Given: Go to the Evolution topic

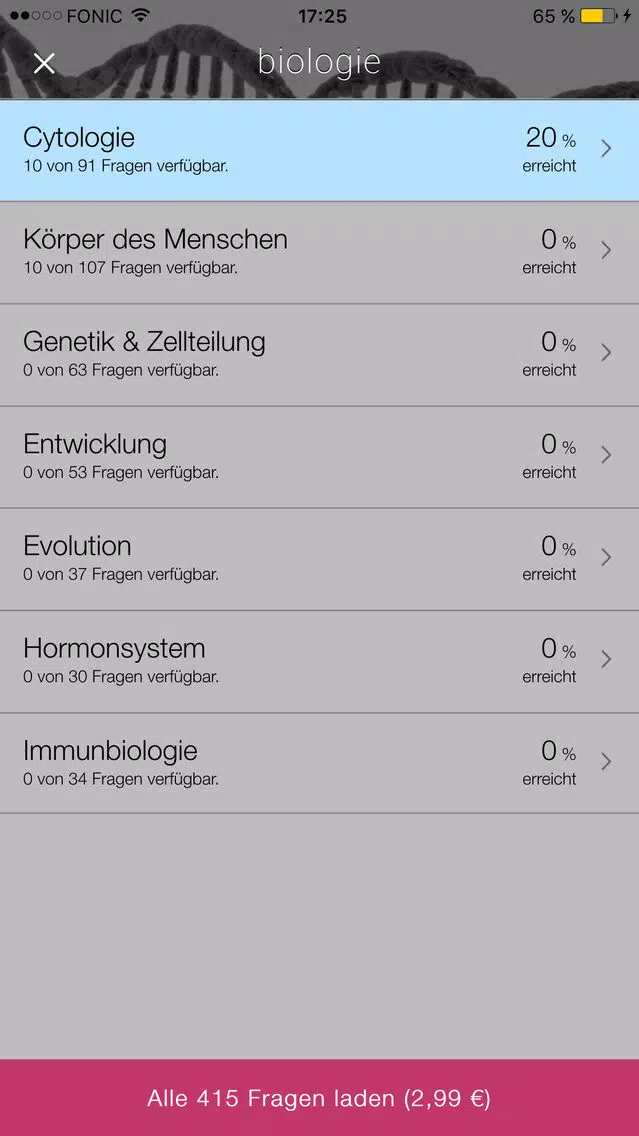Looking at the screenshot, I should [320, 559].
